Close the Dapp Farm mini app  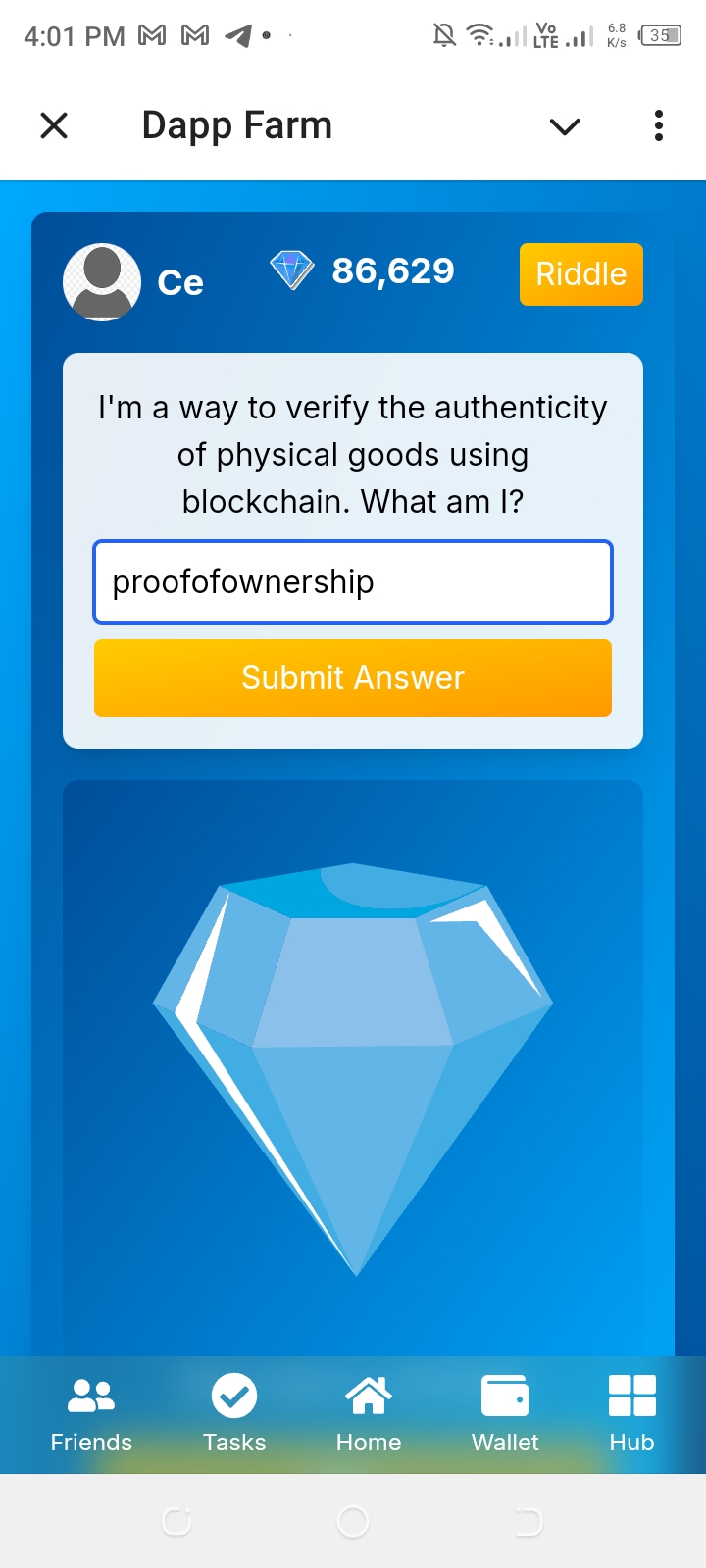pos(54,125)
